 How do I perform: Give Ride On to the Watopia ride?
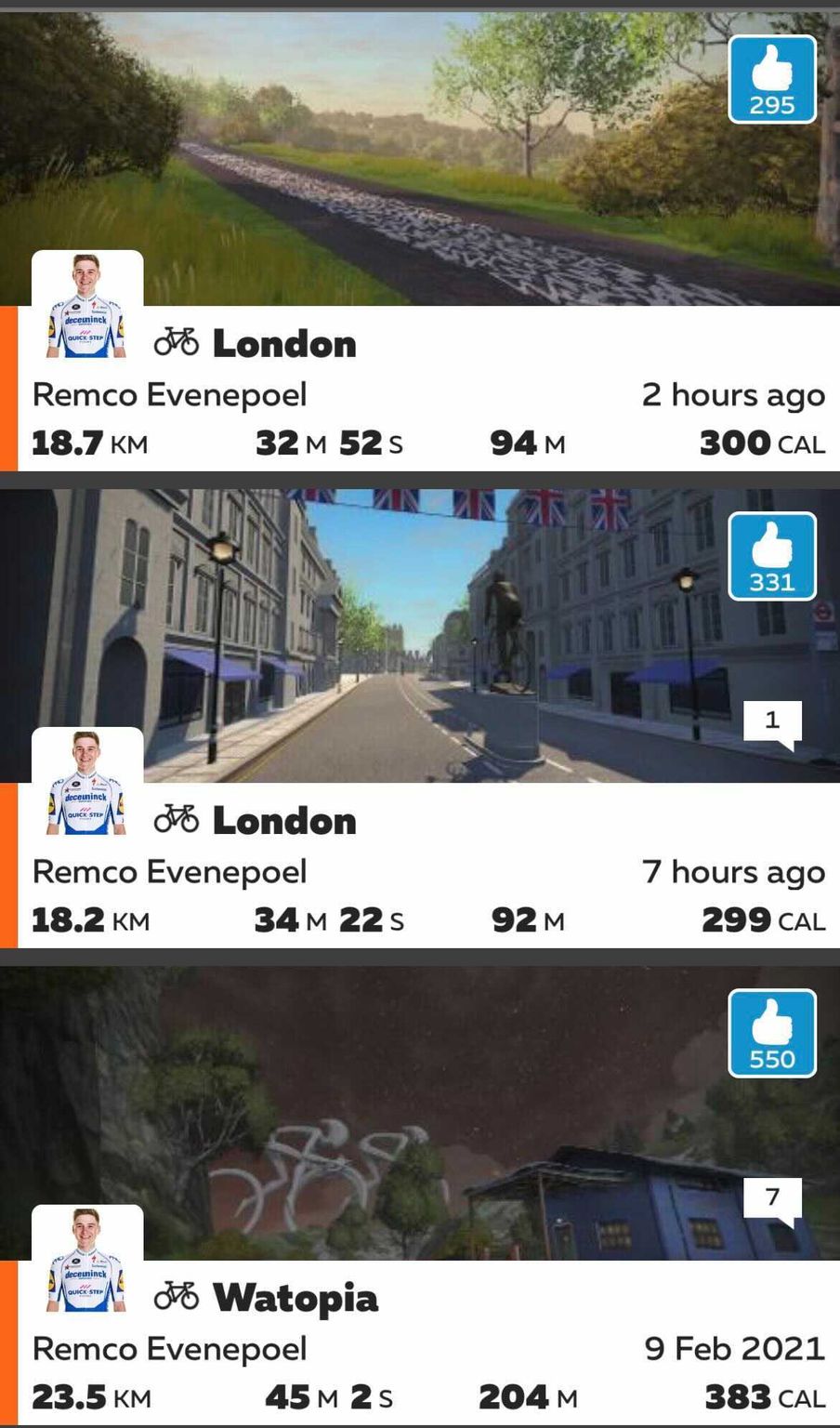coord(771,1033)
